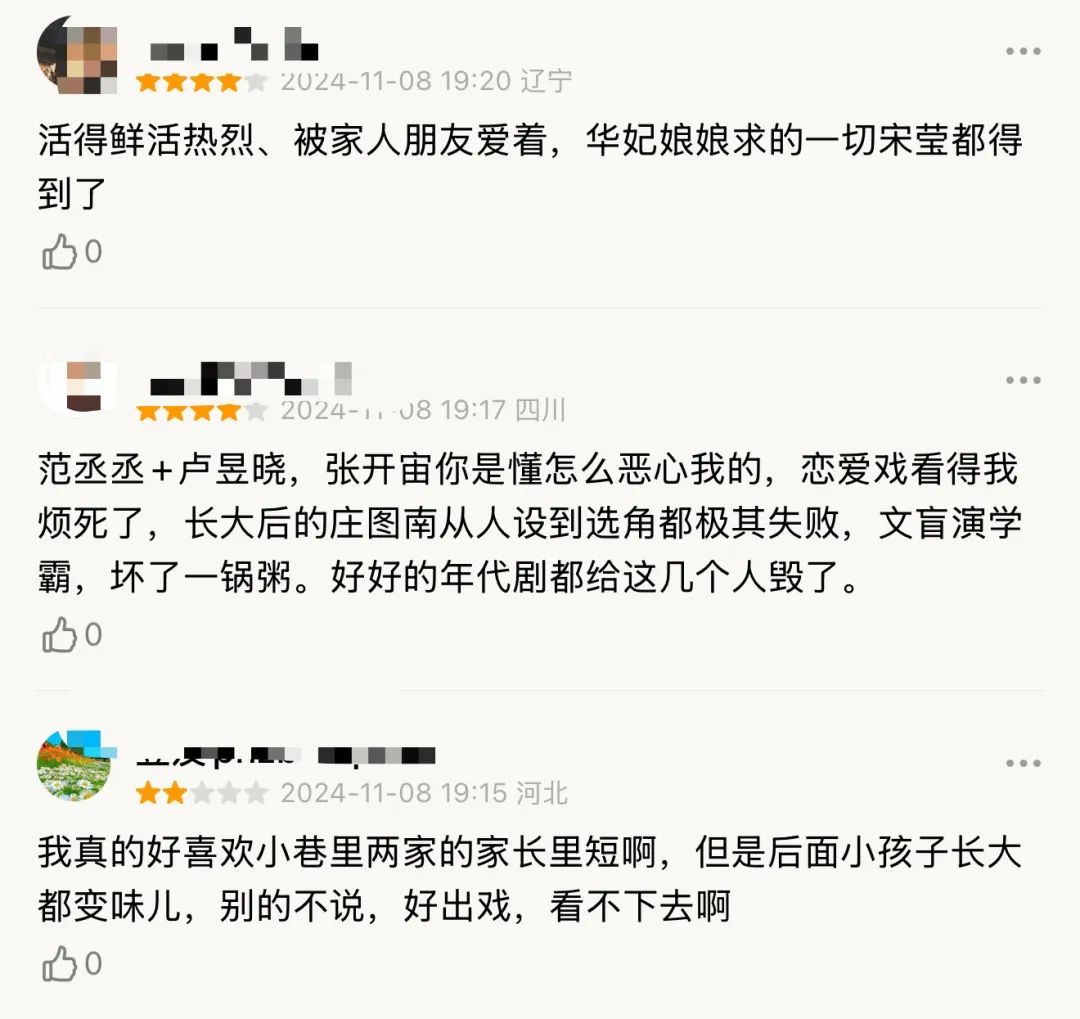Open overflow menu on the 辽宁 review

pos(1023,52)
